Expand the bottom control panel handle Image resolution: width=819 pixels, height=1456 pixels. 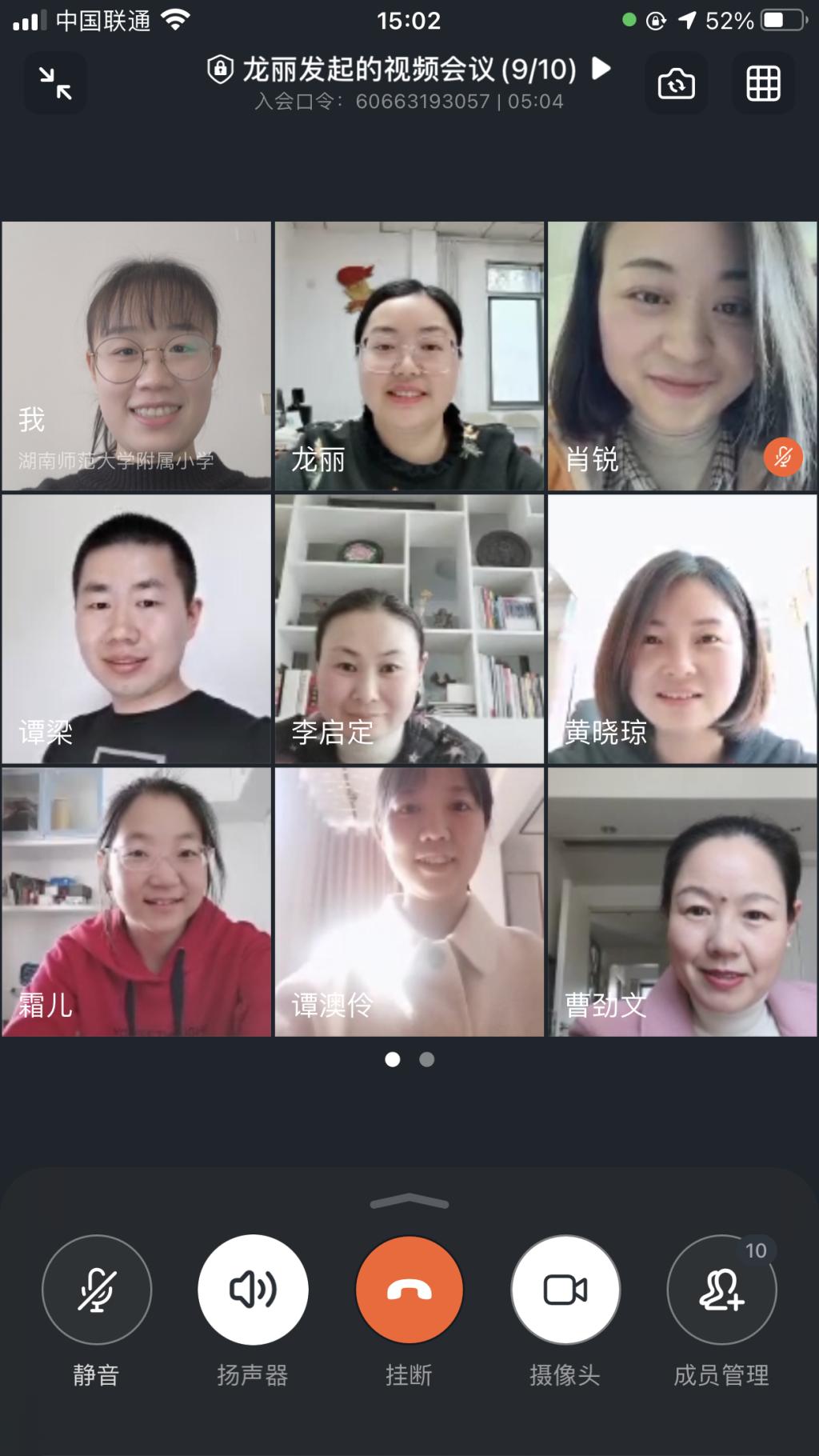[x=409, y=1201]
